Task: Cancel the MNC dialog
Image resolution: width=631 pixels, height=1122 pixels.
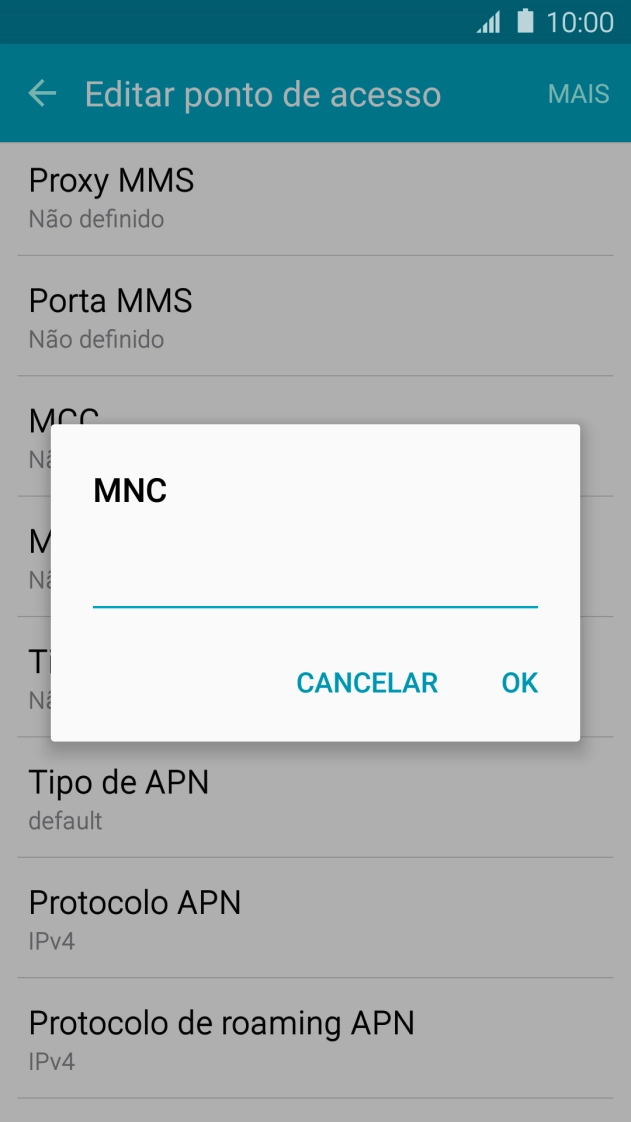Action: tap(367, 683)
